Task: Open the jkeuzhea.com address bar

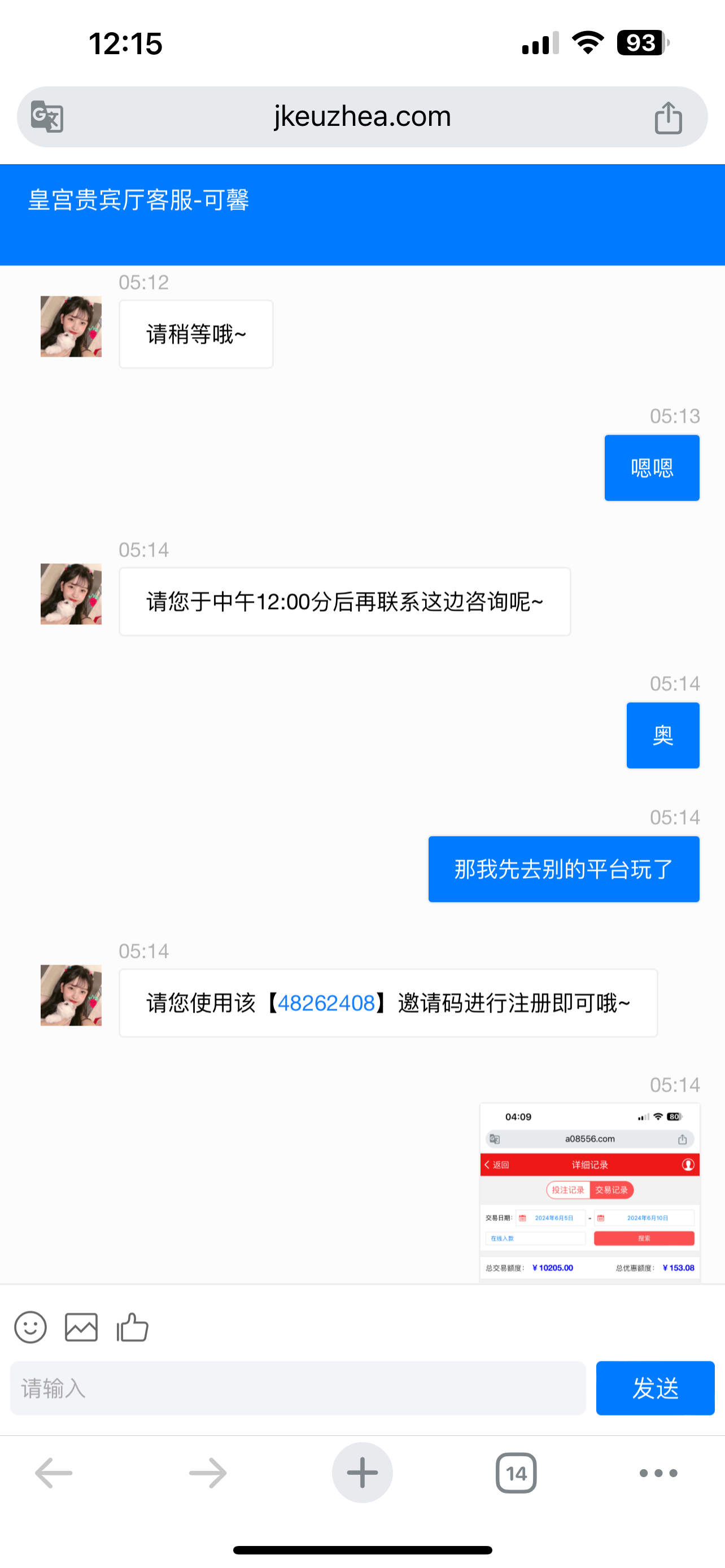Action: (362, 116)
